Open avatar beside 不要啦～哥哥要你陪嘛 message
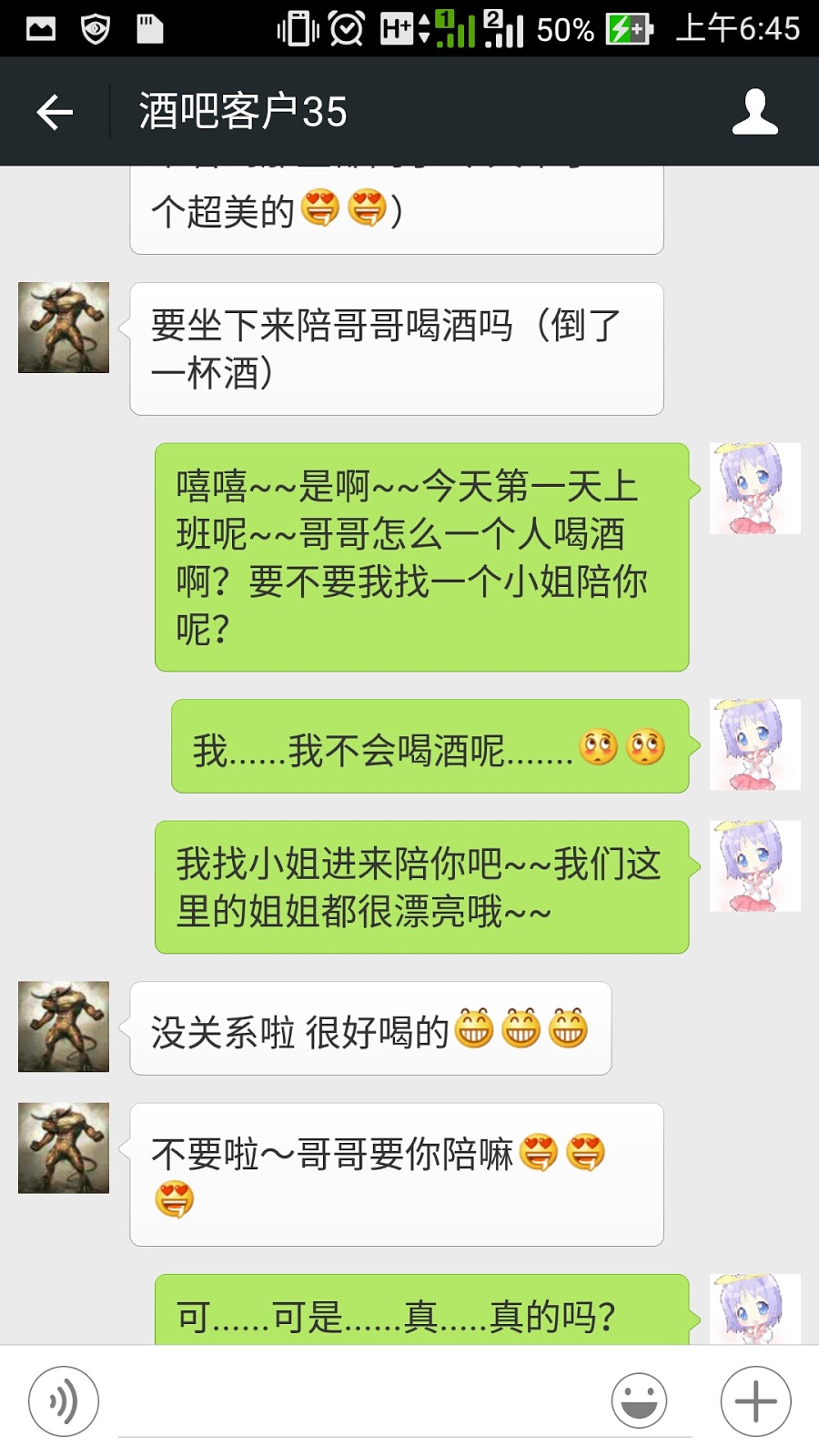 click(x=64, y=1148)
